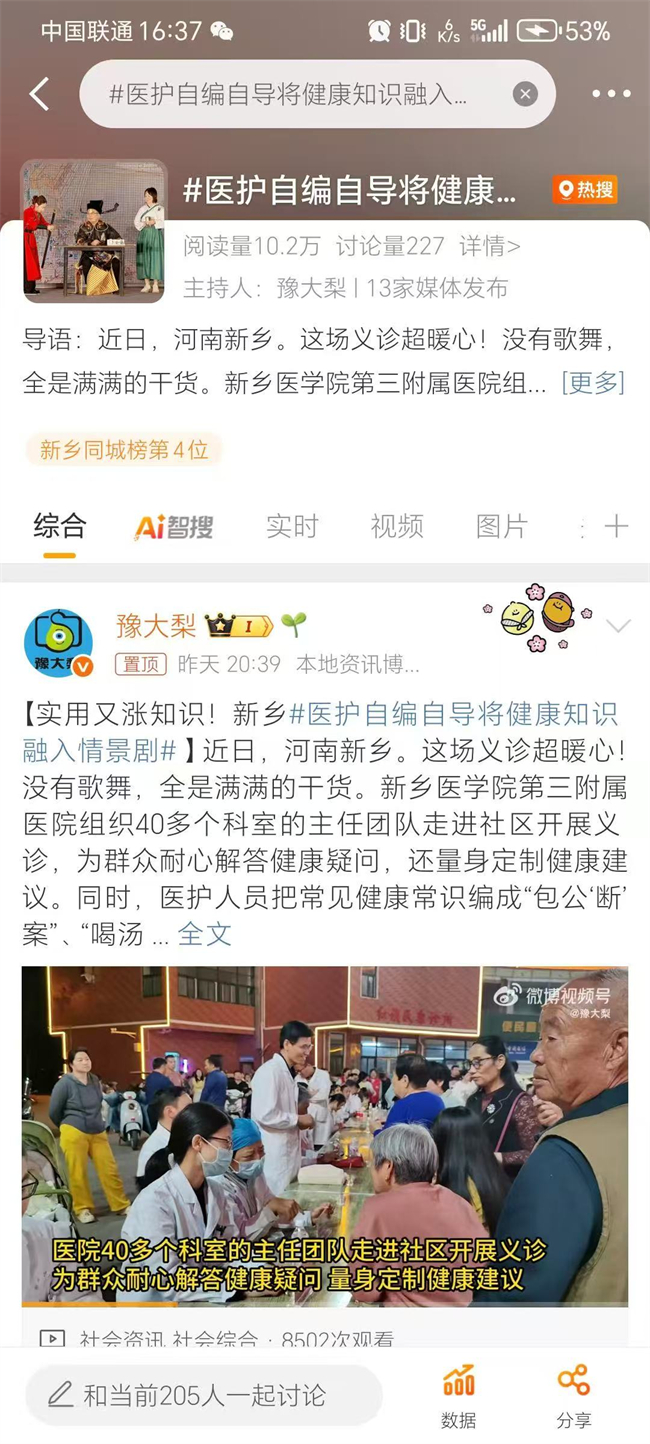
Task: Open the 数据 statistics button
Action: pyautogui.click(x=459, y=1397)
